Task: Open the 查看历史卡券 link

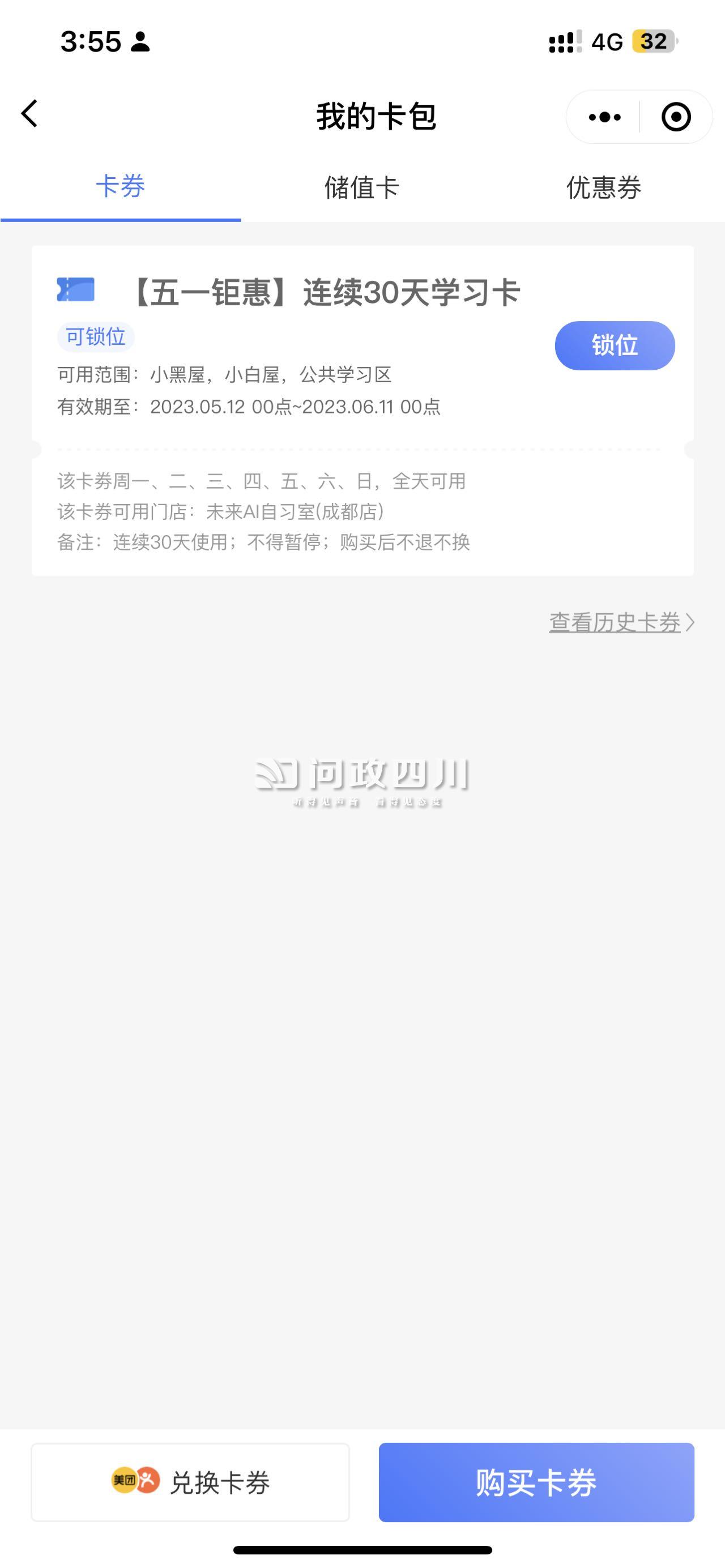Action: tap(621, 622)
